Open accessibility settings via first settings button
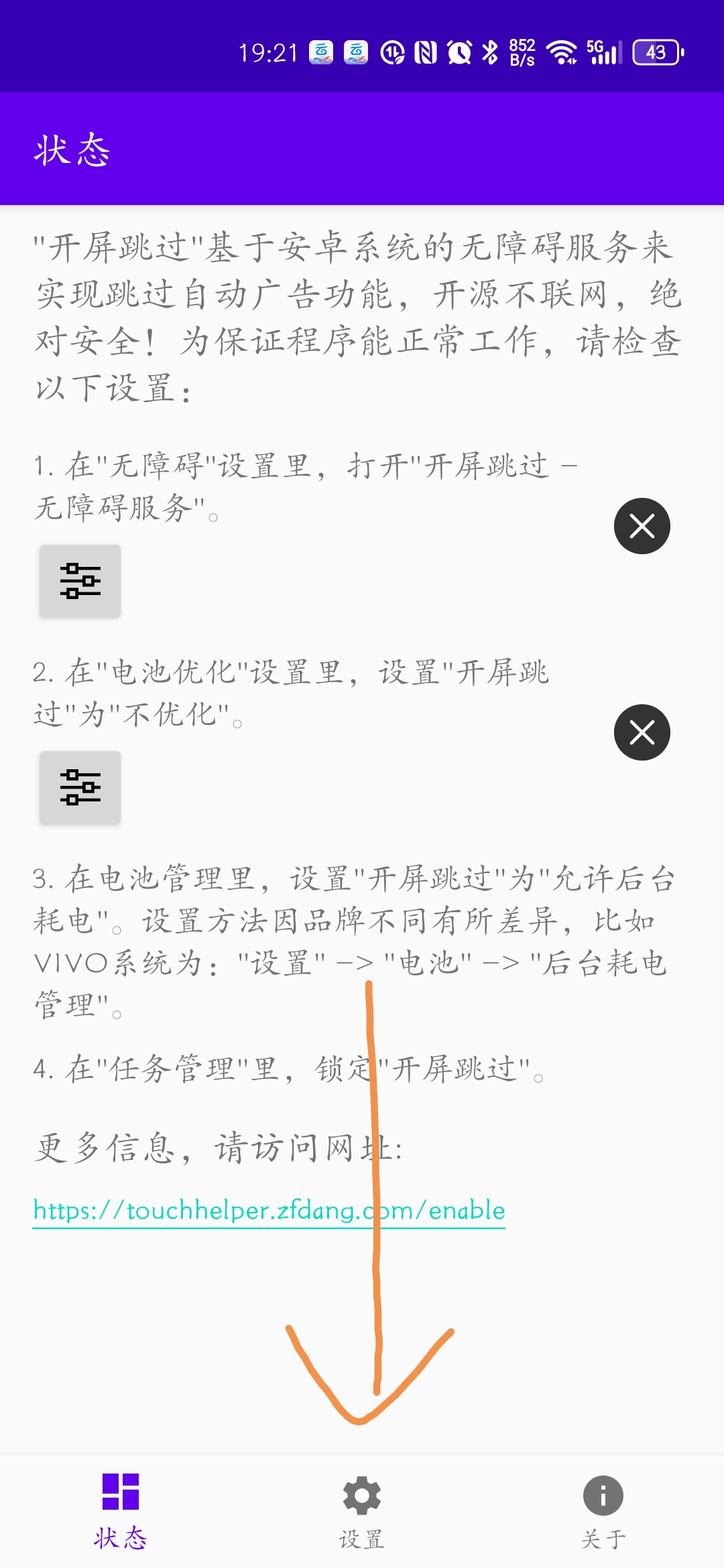This screenshot has width=724, height=1568. coord(80,581)
